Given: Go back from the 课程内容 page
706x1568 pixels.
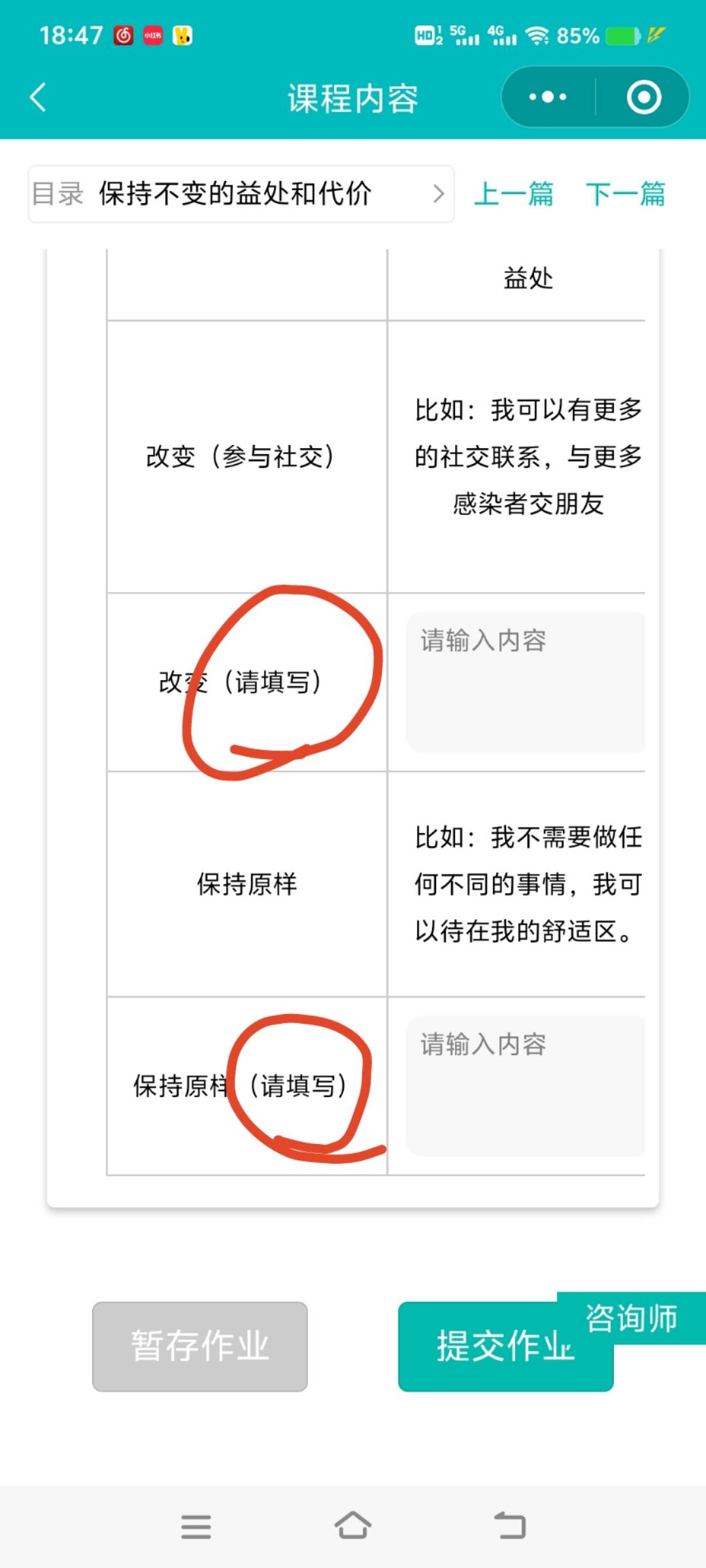Looking at the screenshot, I should (38, 98).
